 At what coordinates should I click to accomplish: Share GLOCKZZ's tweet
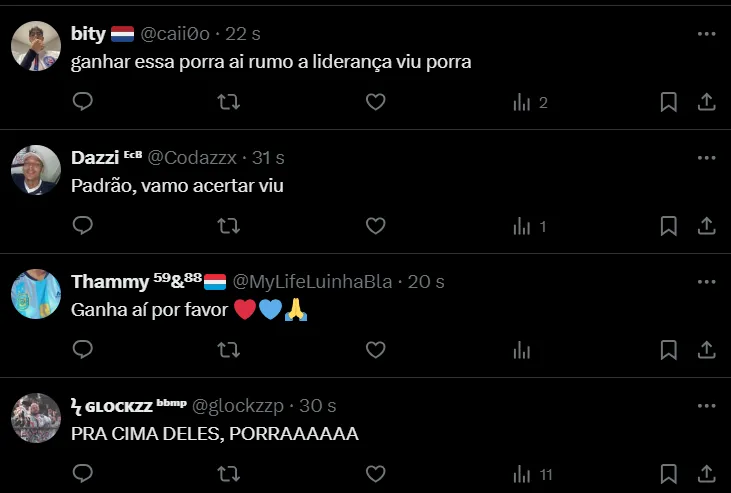(x=705, y=473)
